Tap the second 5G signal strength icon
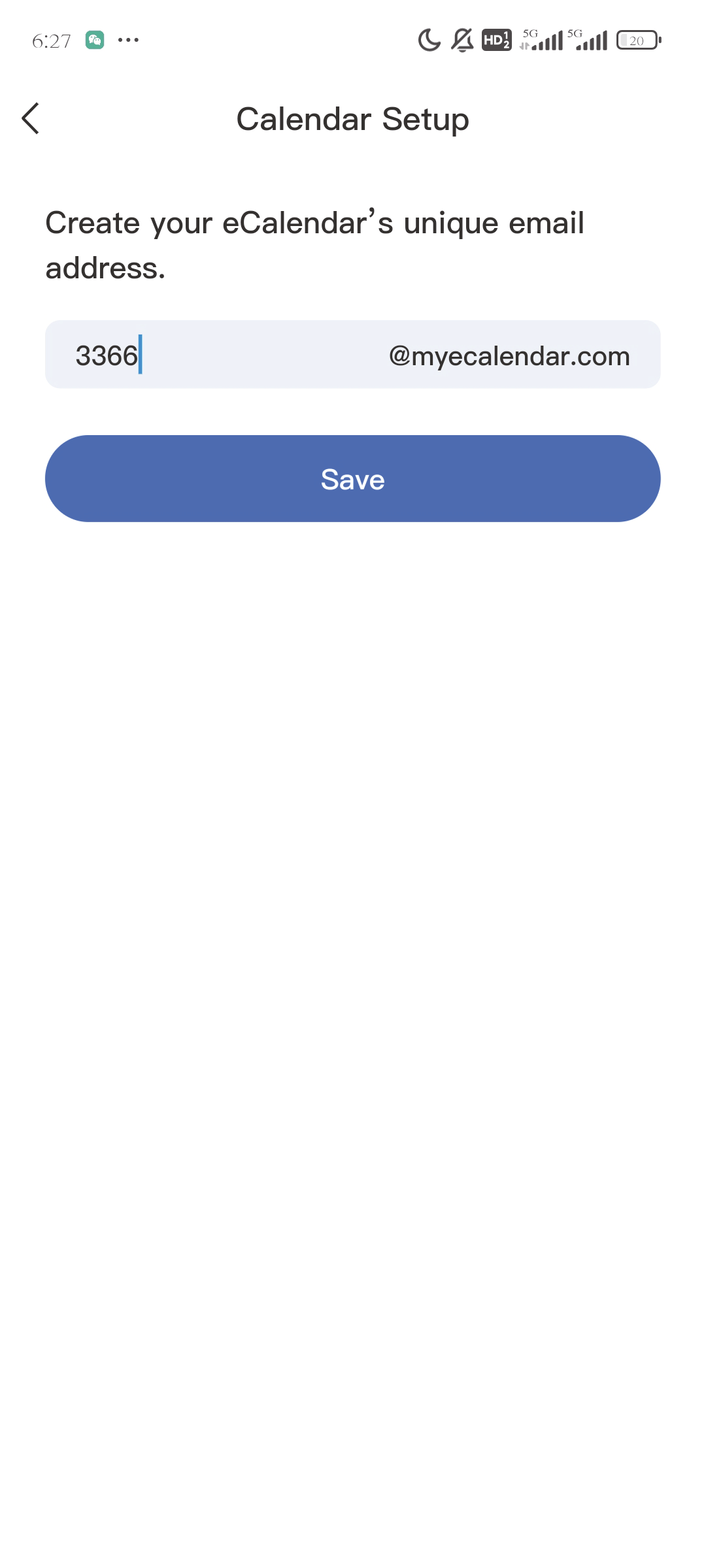 pyautogui.click(x=587, y=40)
